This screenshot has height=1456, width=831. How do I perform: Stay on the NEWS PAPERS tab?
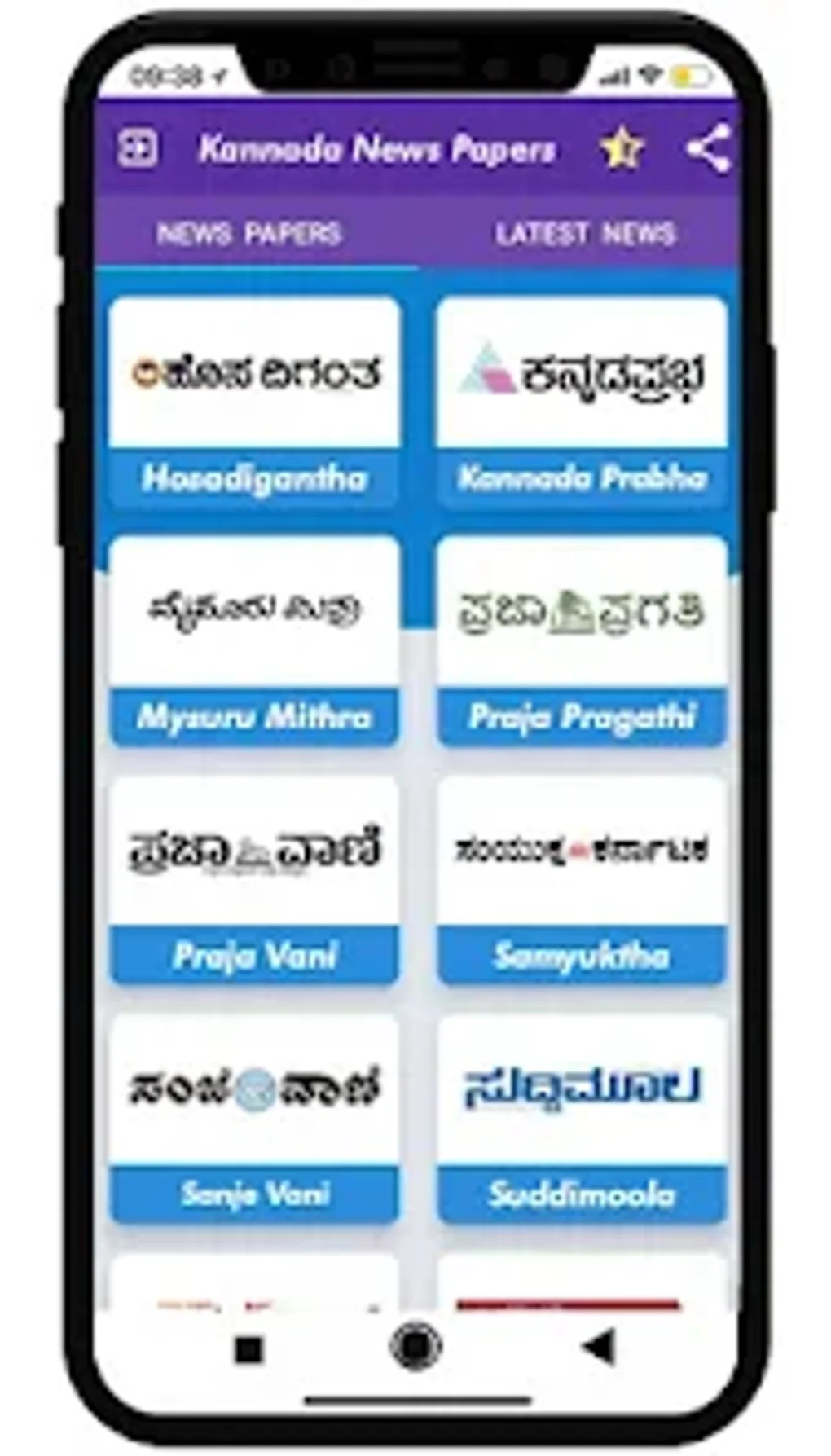253,232
